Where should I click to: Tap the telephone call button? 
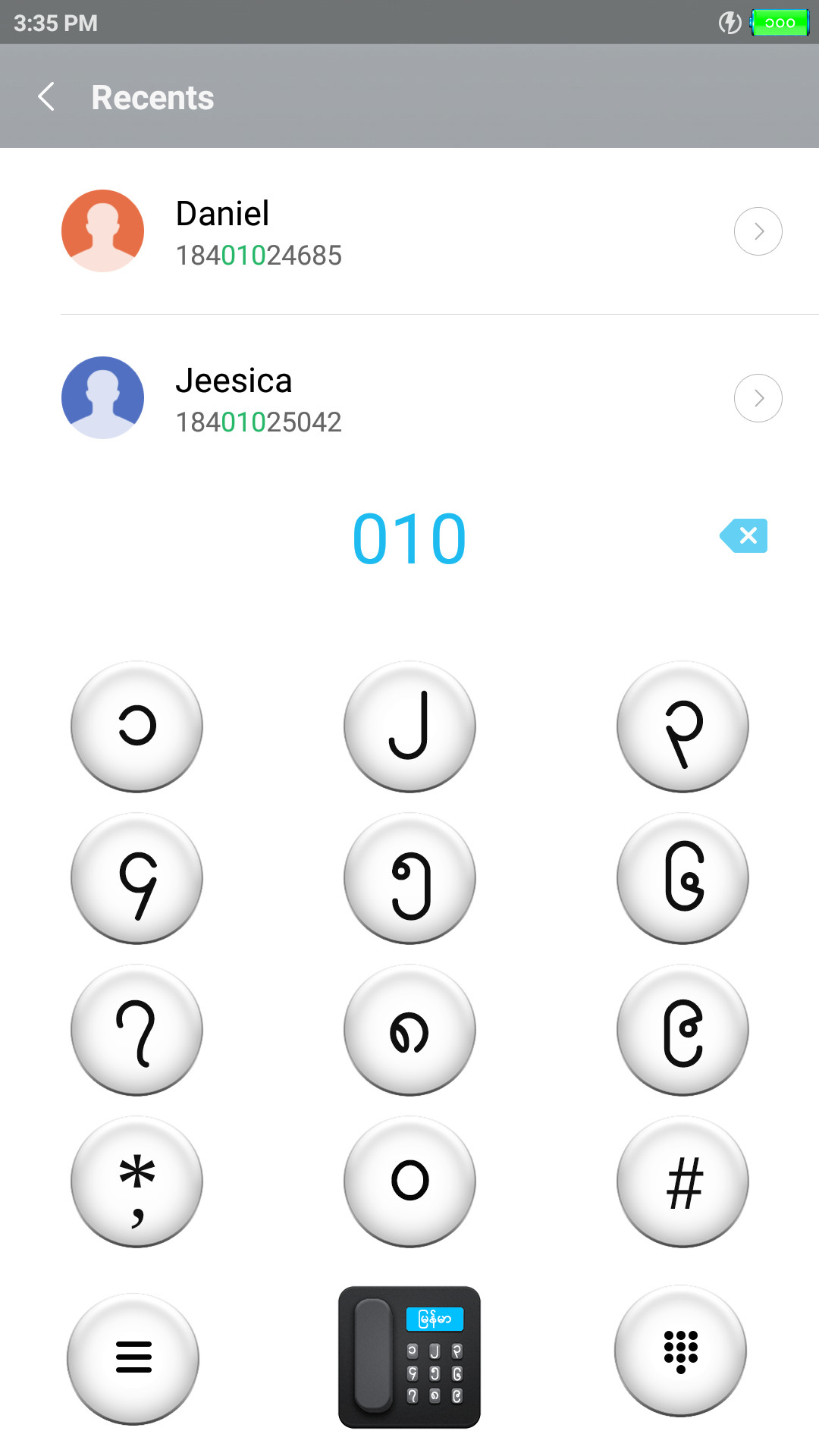tap(409, 1357)
